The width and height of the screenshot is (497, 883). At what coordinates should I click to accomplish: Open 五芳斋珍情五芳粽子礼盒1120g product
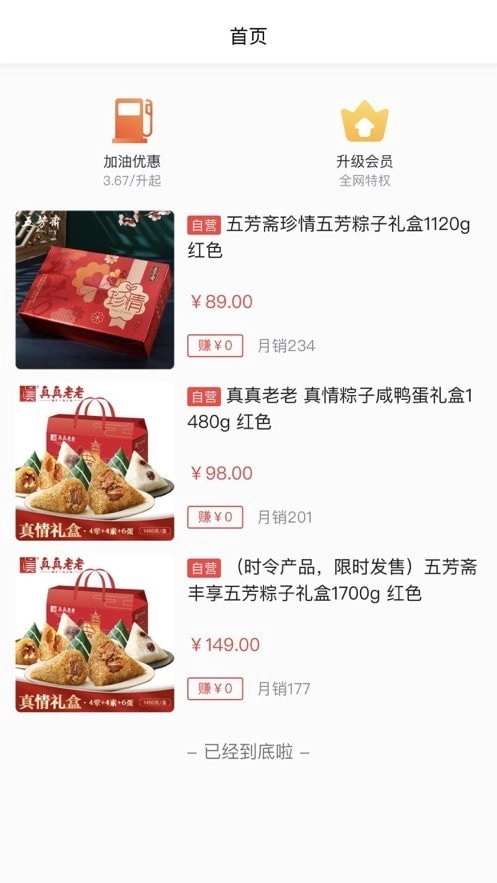coord(248,289)
